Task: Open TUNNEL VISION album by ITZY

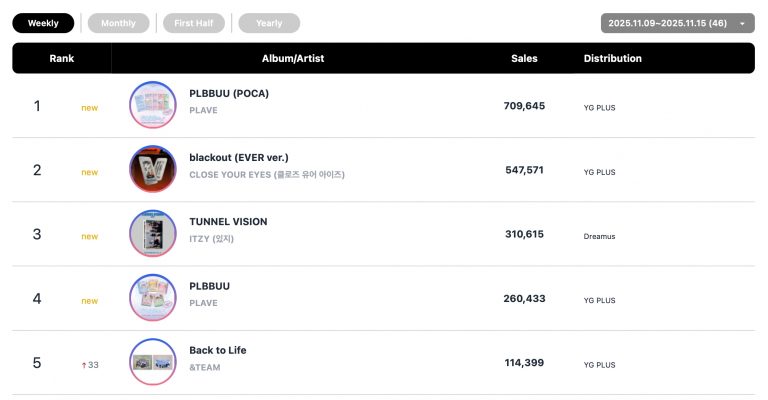Action: [228, 221]
